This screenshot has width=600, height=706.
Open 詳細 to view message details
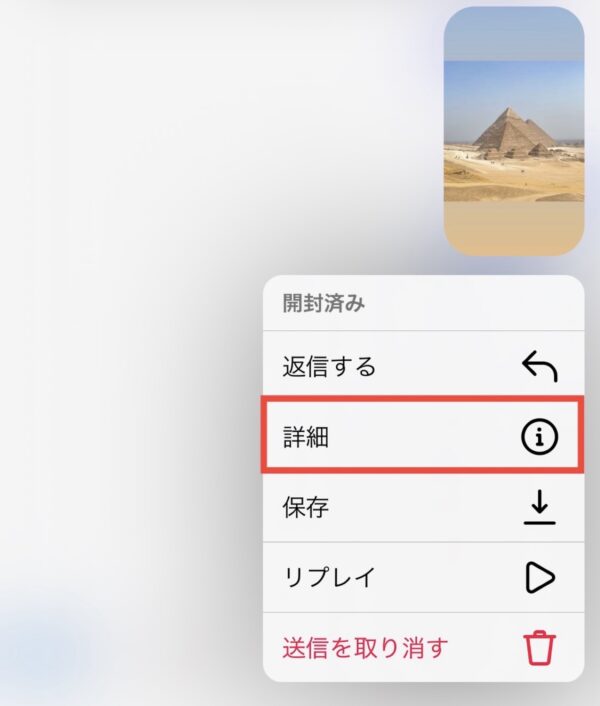tap(422, 437)
